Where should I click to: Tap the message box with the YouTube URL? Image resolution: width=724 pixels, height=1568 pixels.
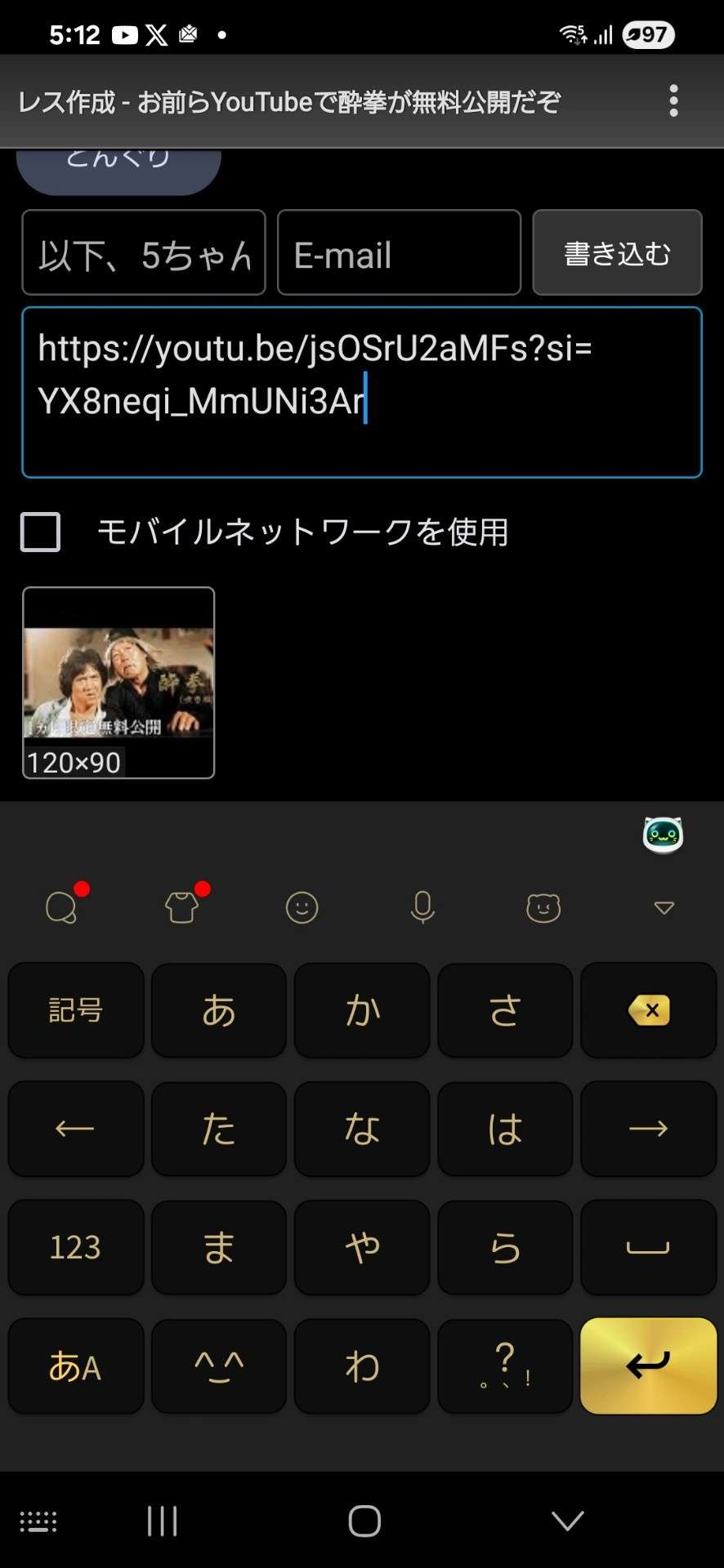click(x=361, y=392)
